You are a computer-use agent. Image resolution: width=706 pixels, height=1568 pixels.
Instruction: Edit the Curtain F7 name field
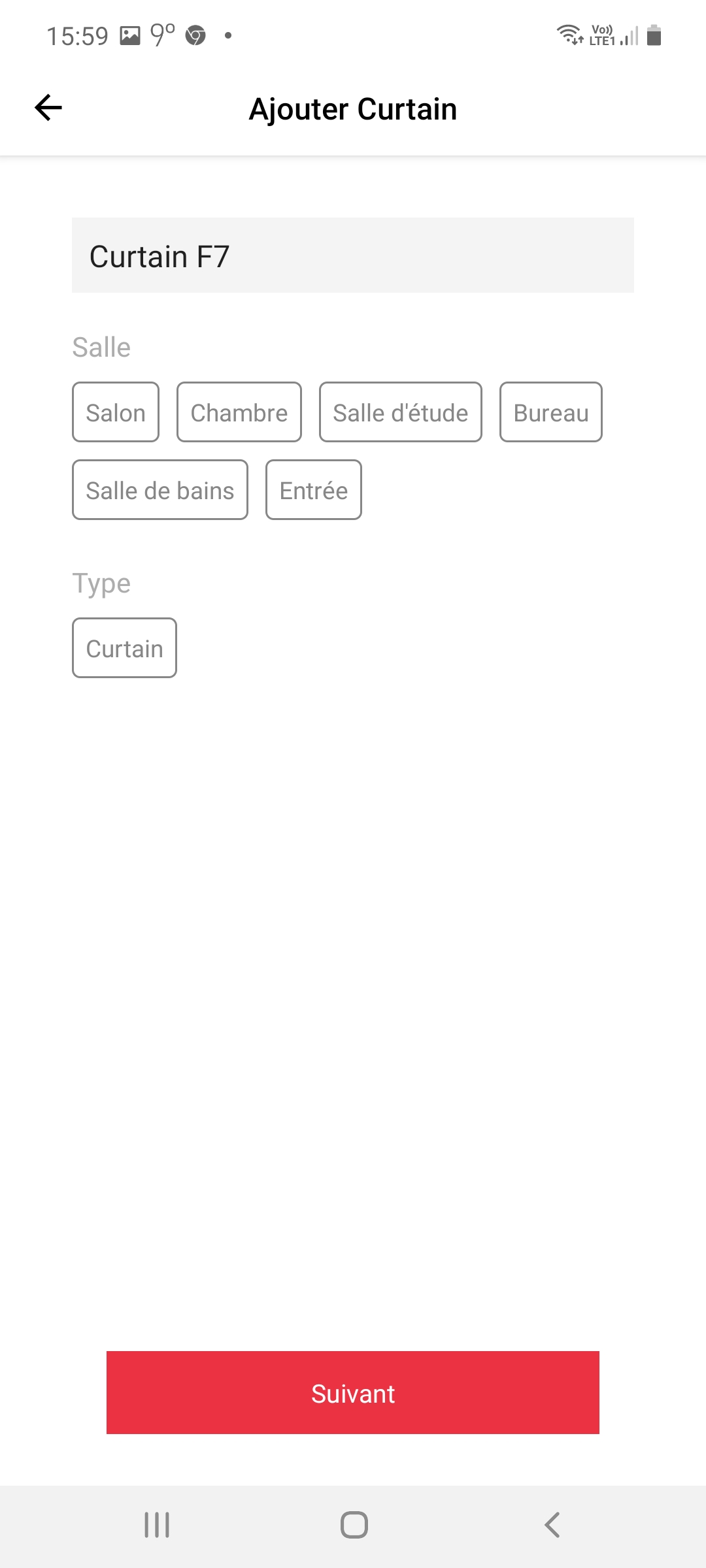[353, 255]
